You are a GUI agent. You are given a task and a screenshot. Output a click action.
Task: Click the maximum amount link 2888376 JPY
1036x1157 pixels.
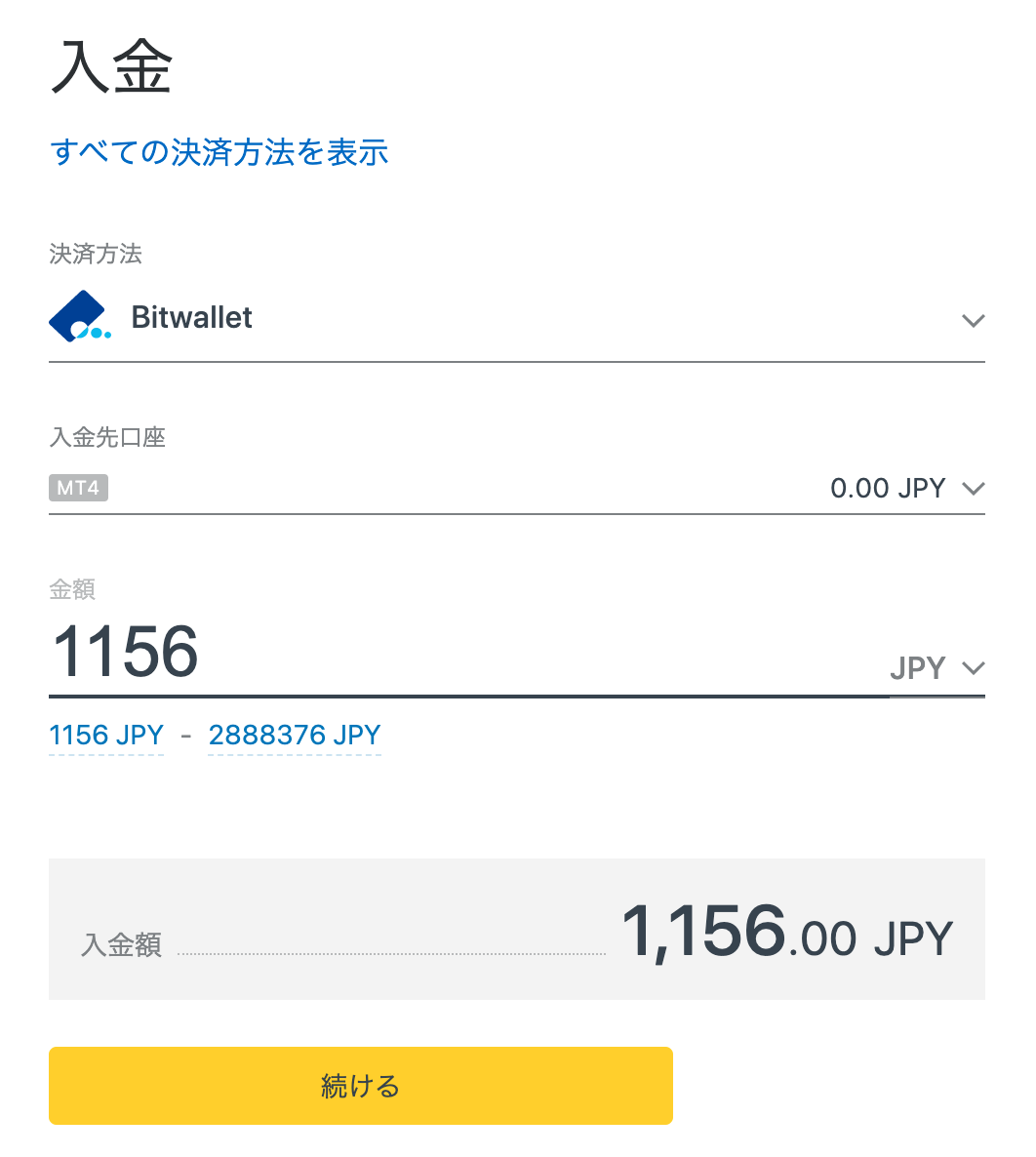pos(294,735)
